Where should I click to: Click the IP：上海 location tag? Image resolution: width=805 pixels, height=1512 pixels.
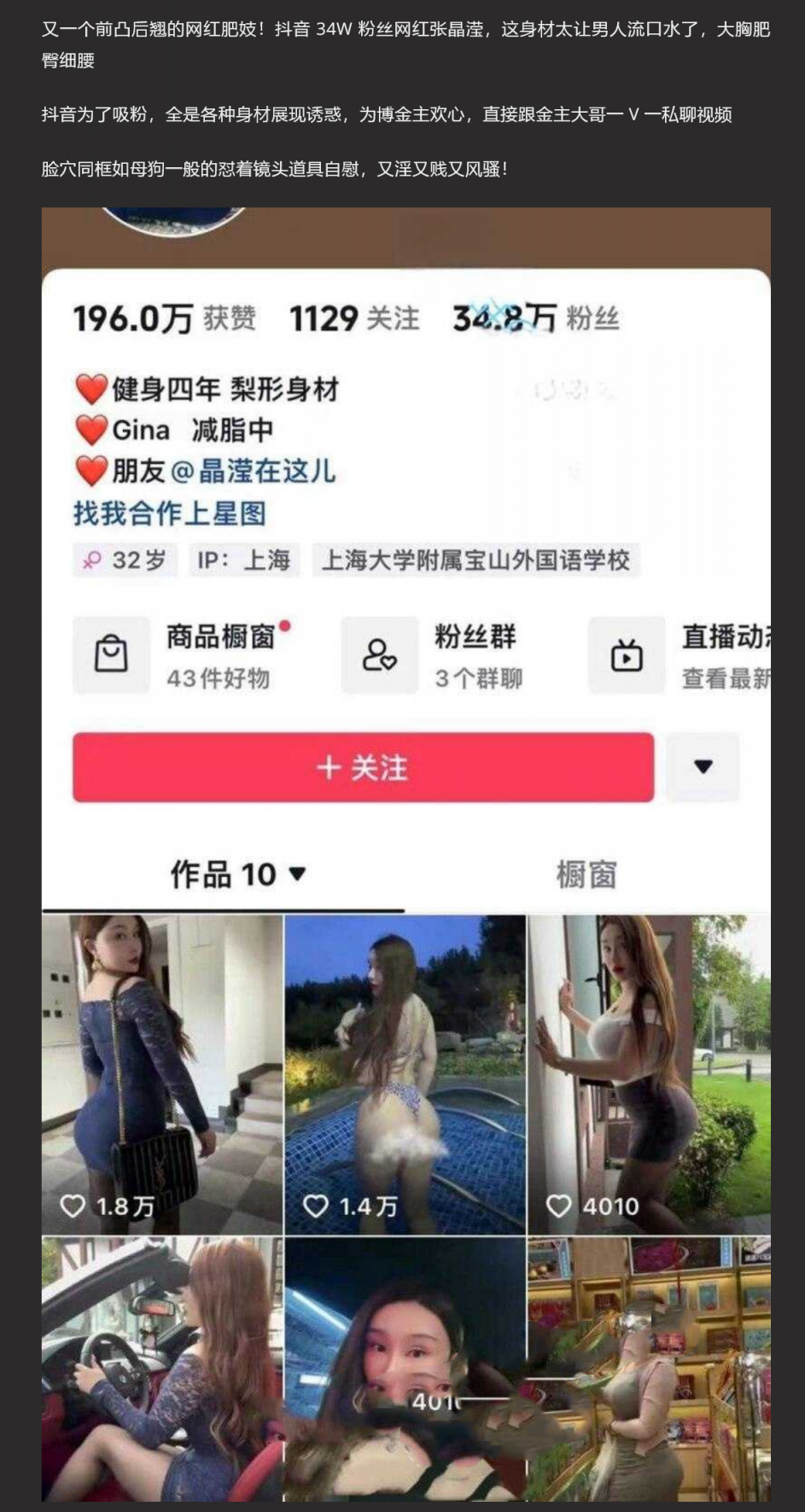(x=244, y=560)
